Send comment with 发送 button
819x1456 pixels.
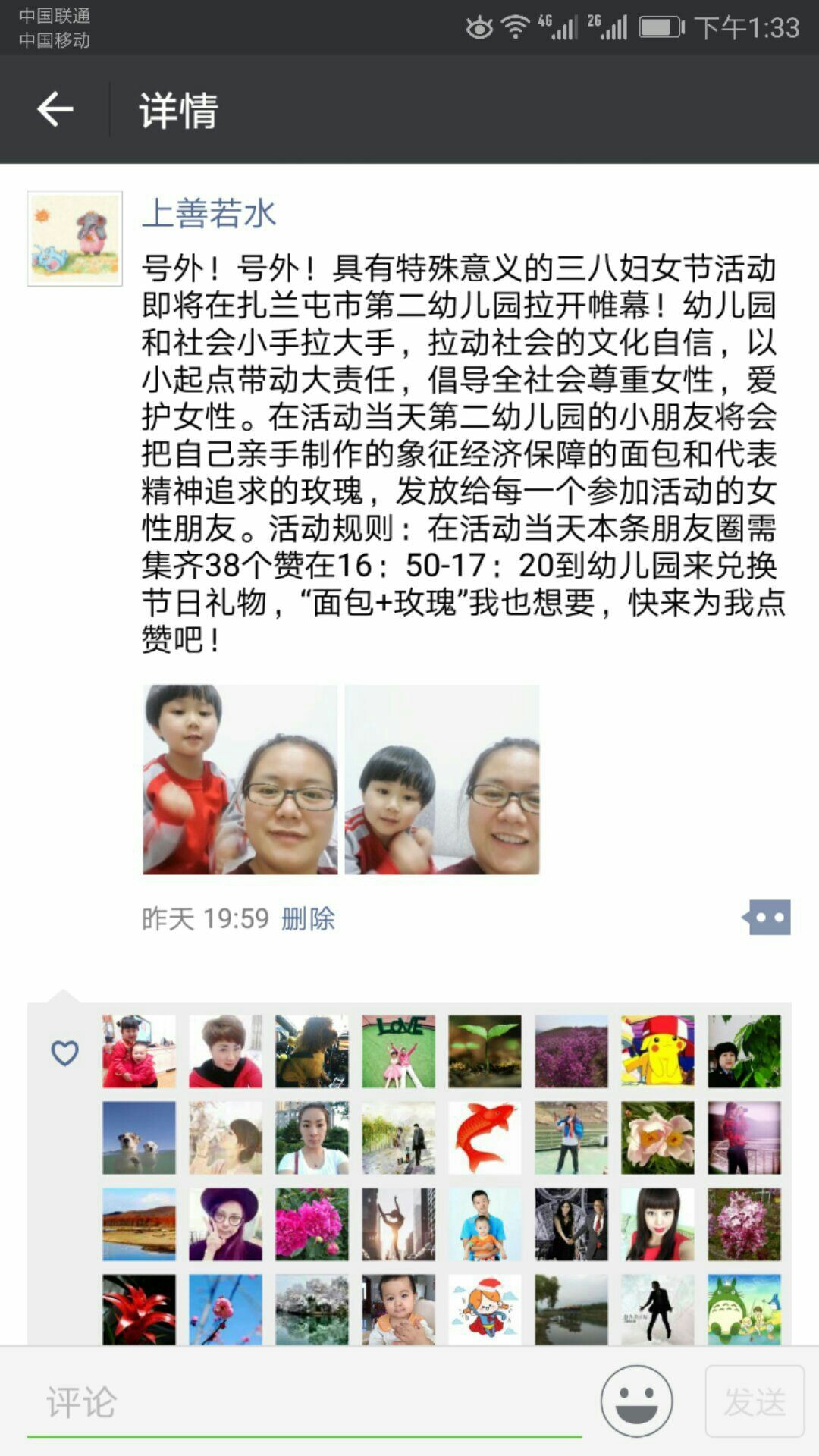755,1401
